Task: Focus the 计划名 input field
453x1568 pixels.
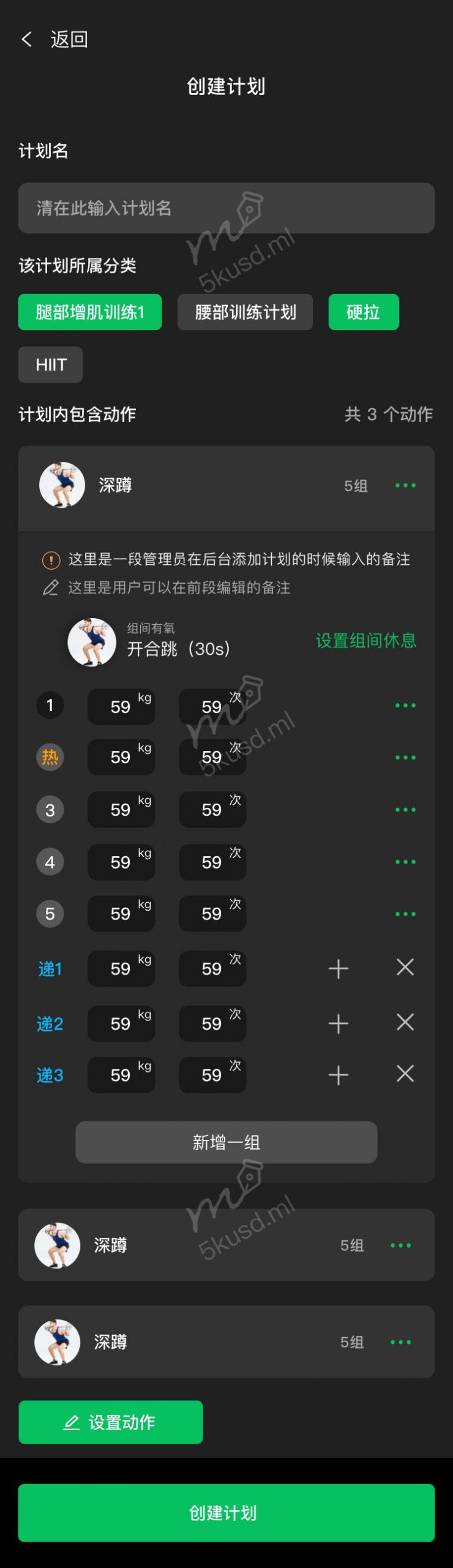Action: coord(226,208)
